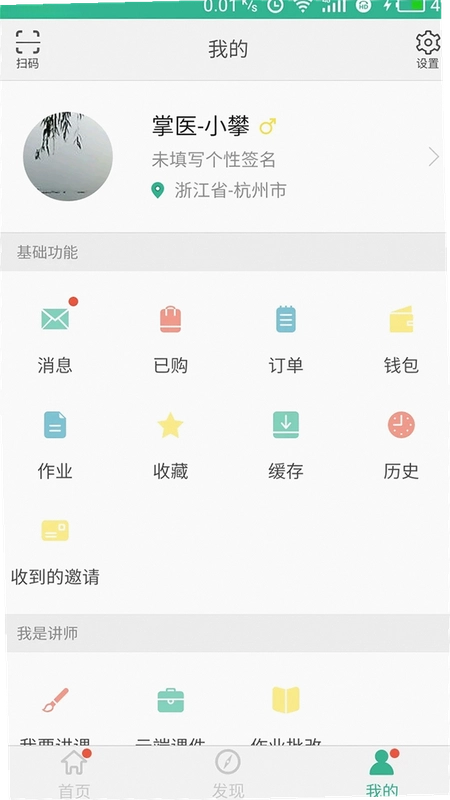Open the 扫码 scan code icon
450x800 pixels.
coord(28,49)
